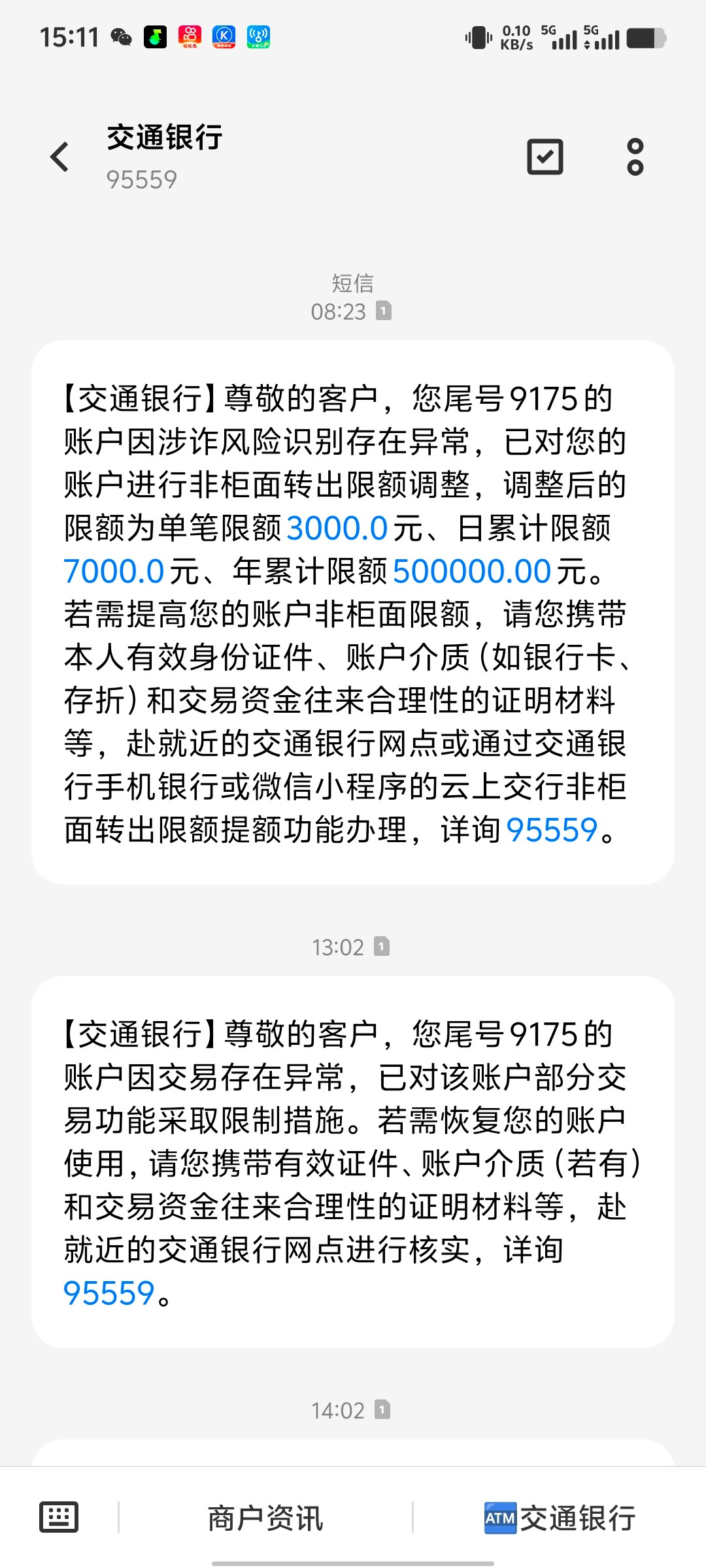The height and width of the screenshot is (1568, 706).
Task: Open the 商户资讯 menu
Action: click(265, 1518)
